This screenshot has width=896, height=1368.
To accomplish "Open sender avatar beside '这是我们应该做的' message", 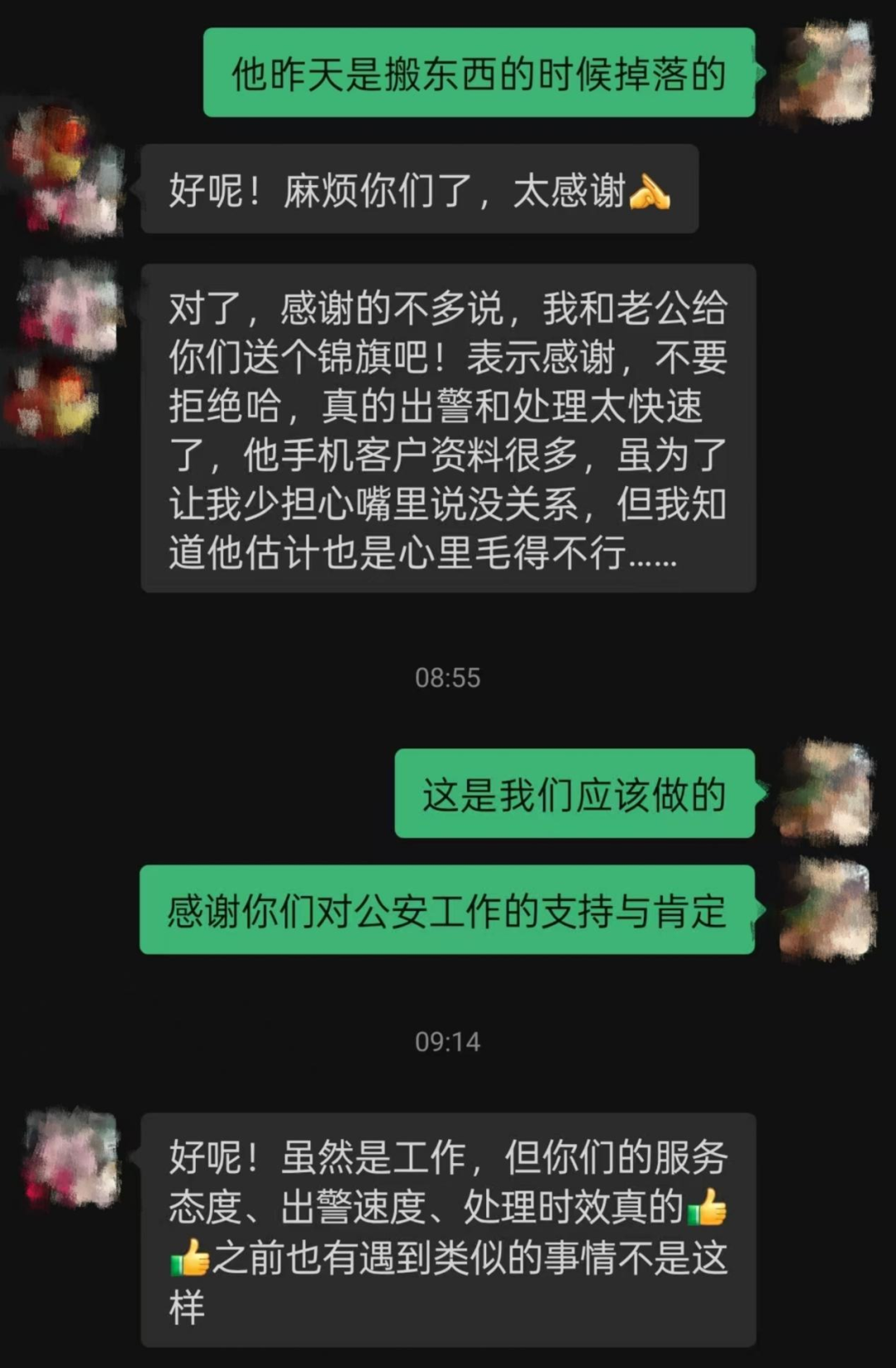I will click(824, 793).
